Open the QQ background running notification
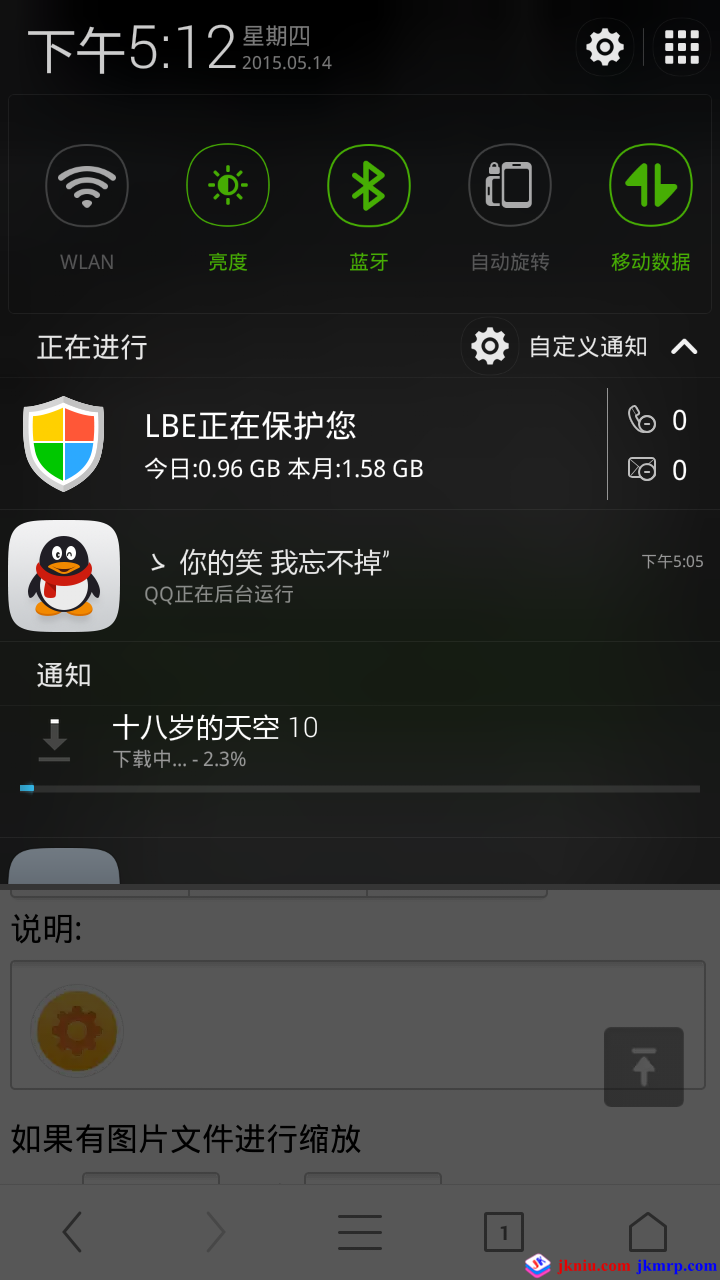 point(360,576)
